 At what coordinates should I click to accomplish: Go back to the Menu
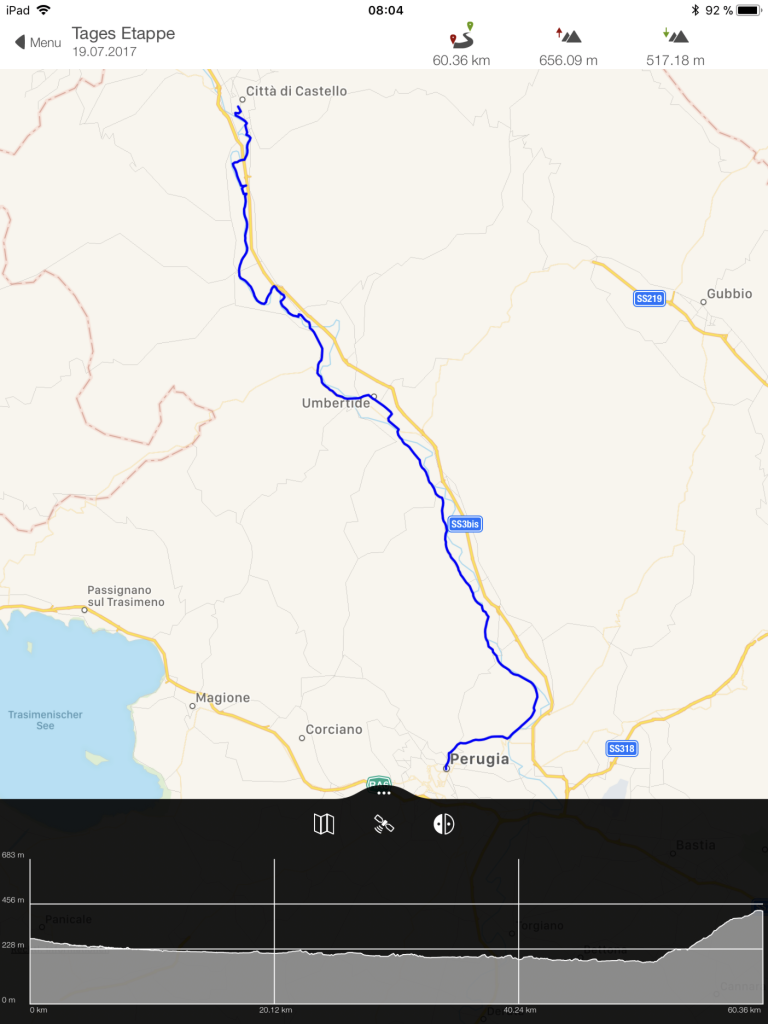37,42
